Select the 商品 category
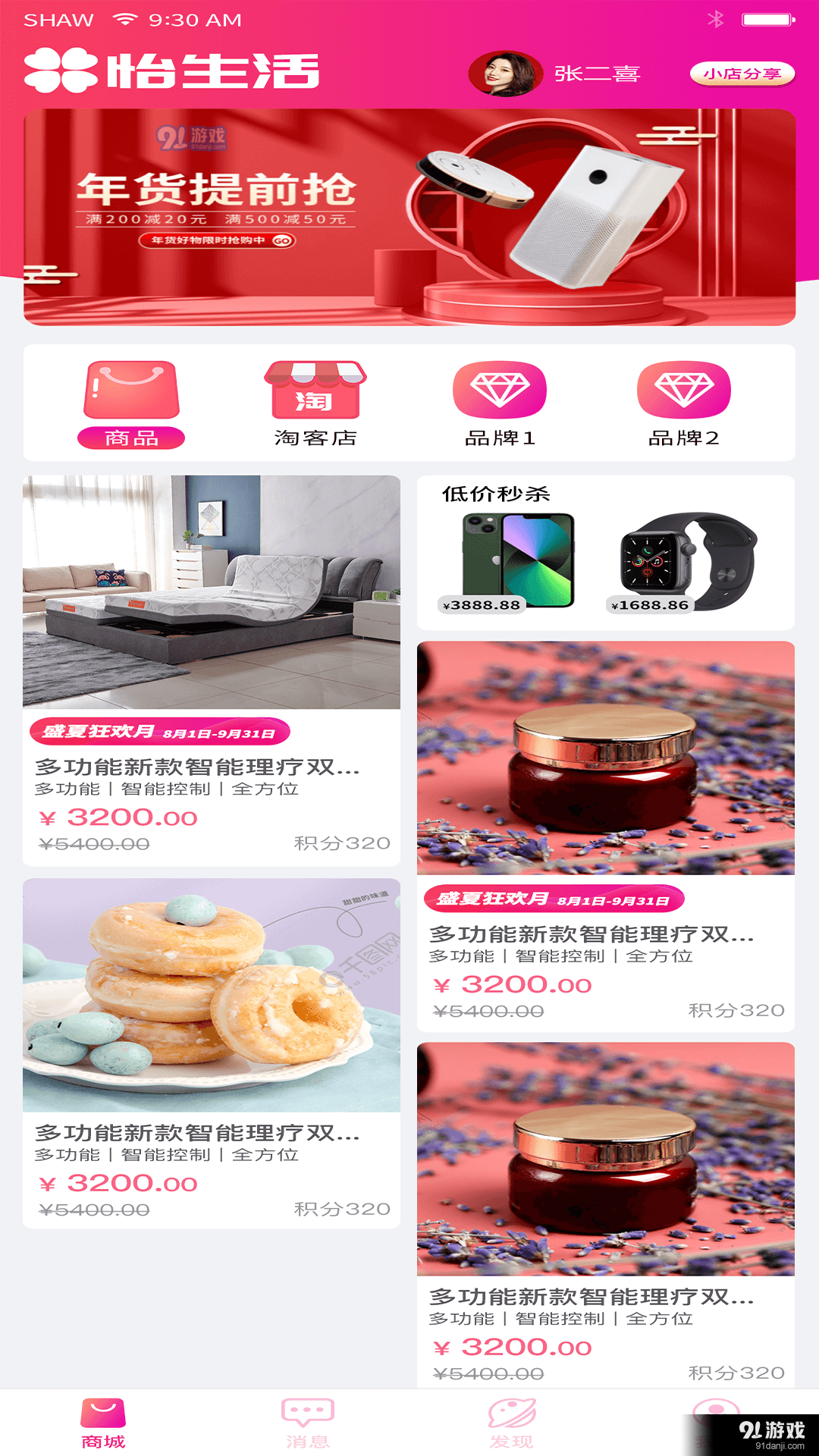Screen dimensions: 819x1456 [x=131, y=404]
